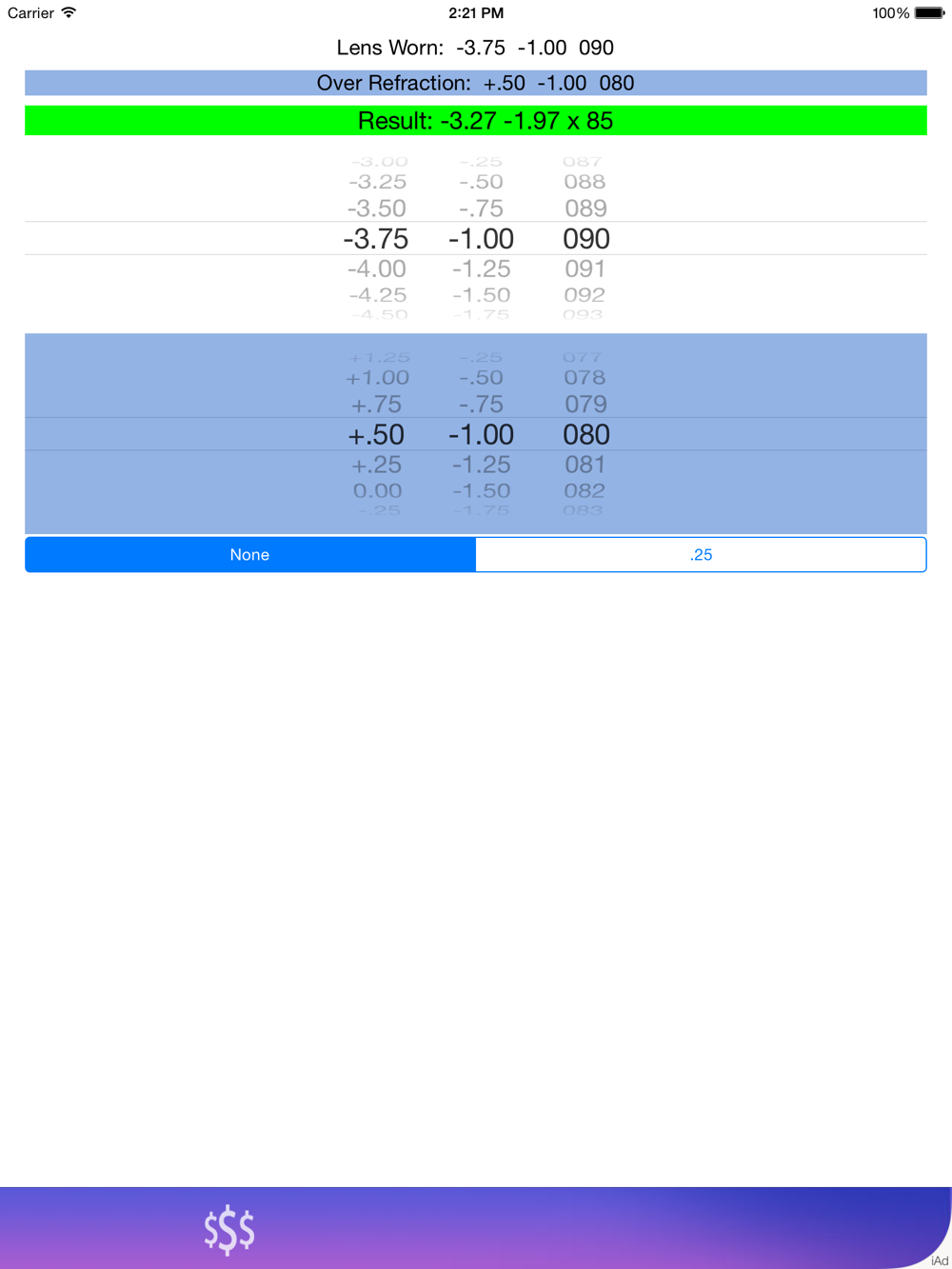Choose 089 in lens worn axis picker
Image resolution: width=952 pixels, height=1269 pixels.
[x=585, y=208]
